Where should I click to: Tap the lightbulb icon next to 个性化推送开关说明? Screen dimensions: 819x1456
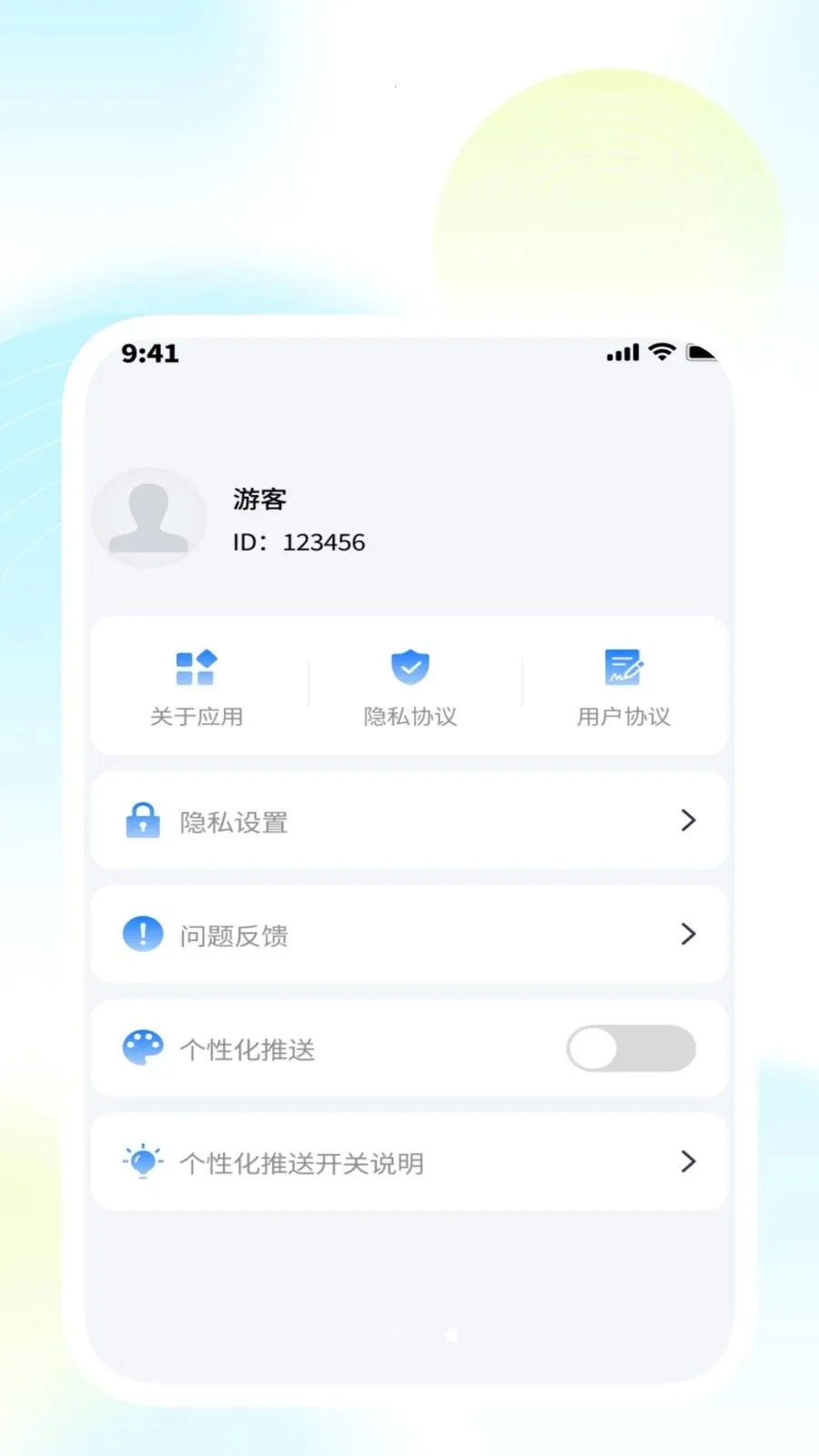click(143, 1162)
